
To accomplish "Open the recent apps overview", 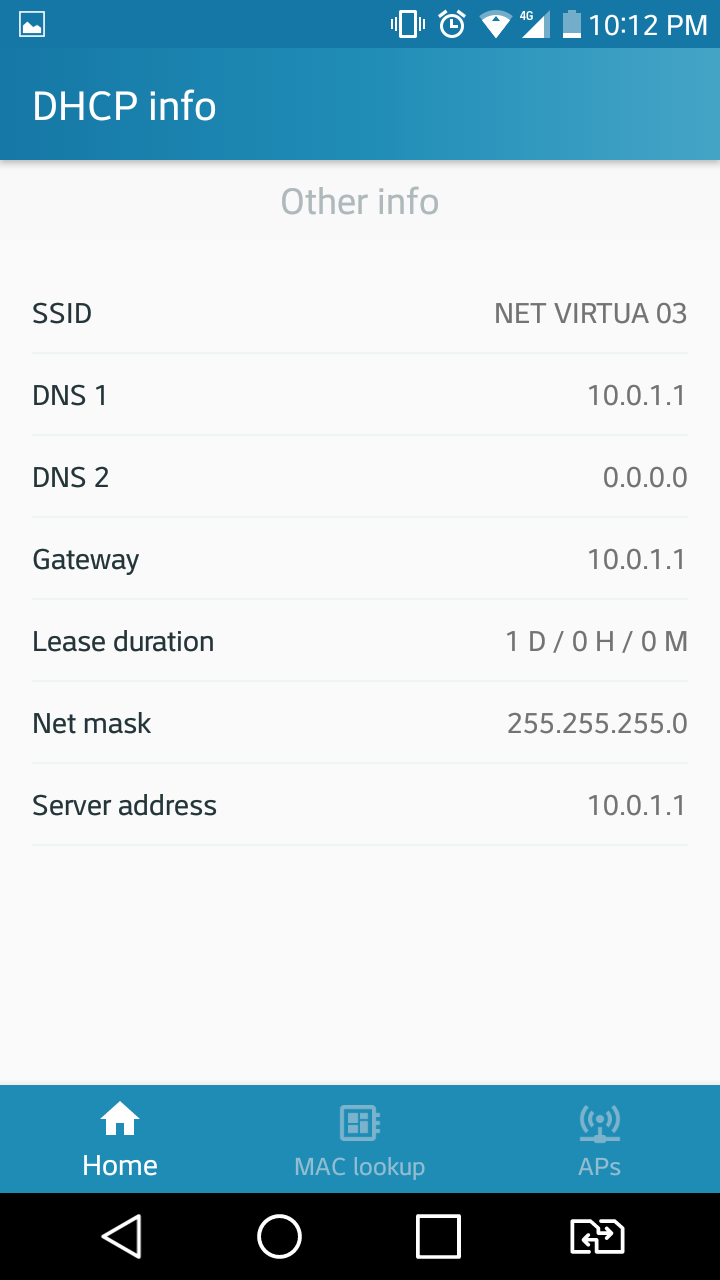I will [438, 1236].
